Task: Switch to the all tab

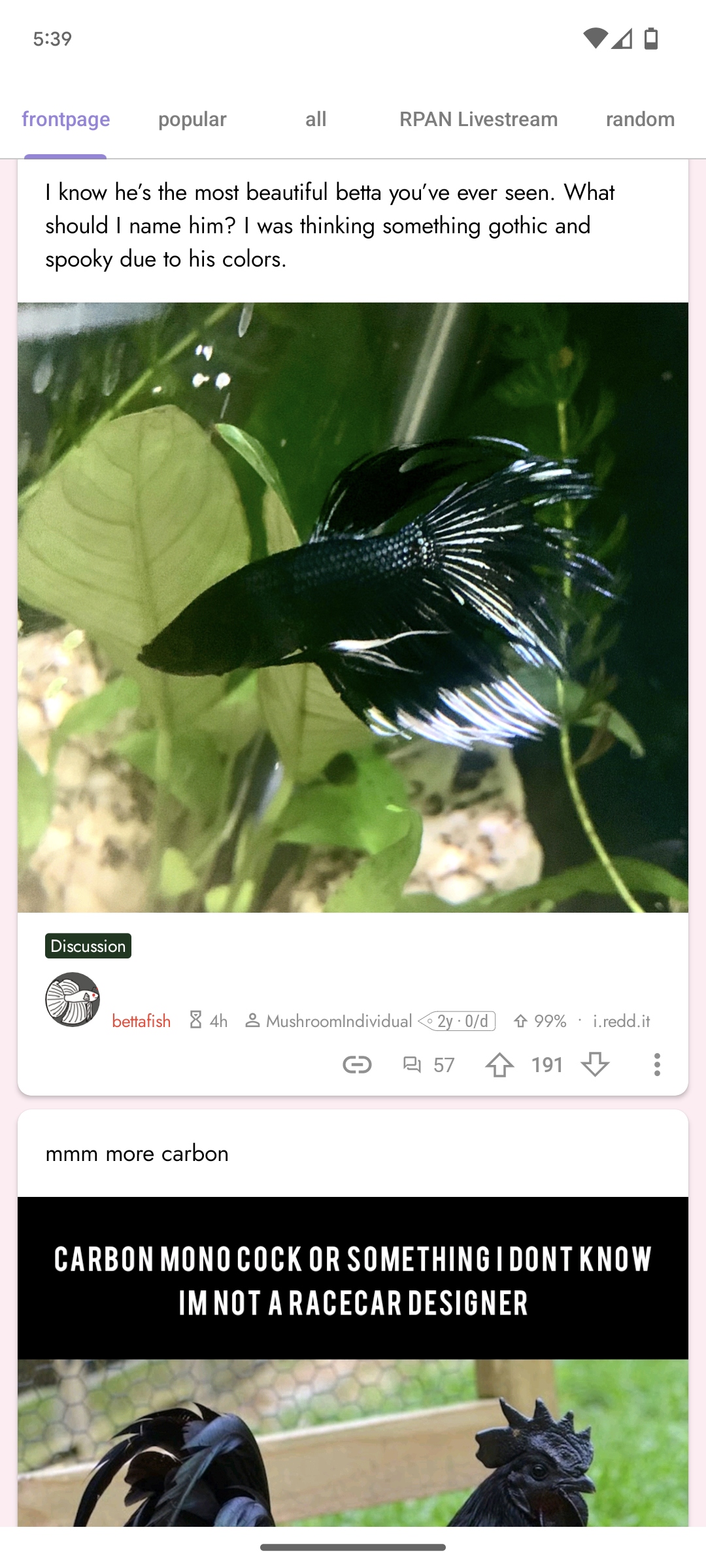Action: click(316, 120)
